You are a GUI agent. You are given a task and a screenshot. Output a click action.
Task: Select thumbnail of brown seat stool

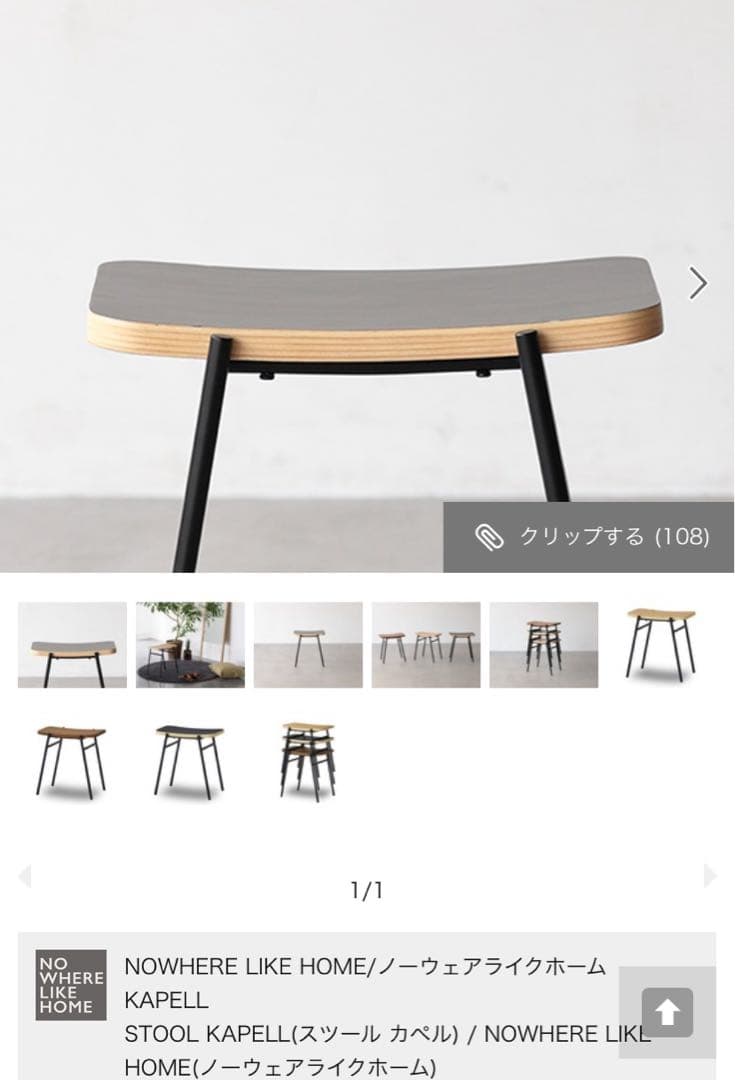tap(72, 760)
